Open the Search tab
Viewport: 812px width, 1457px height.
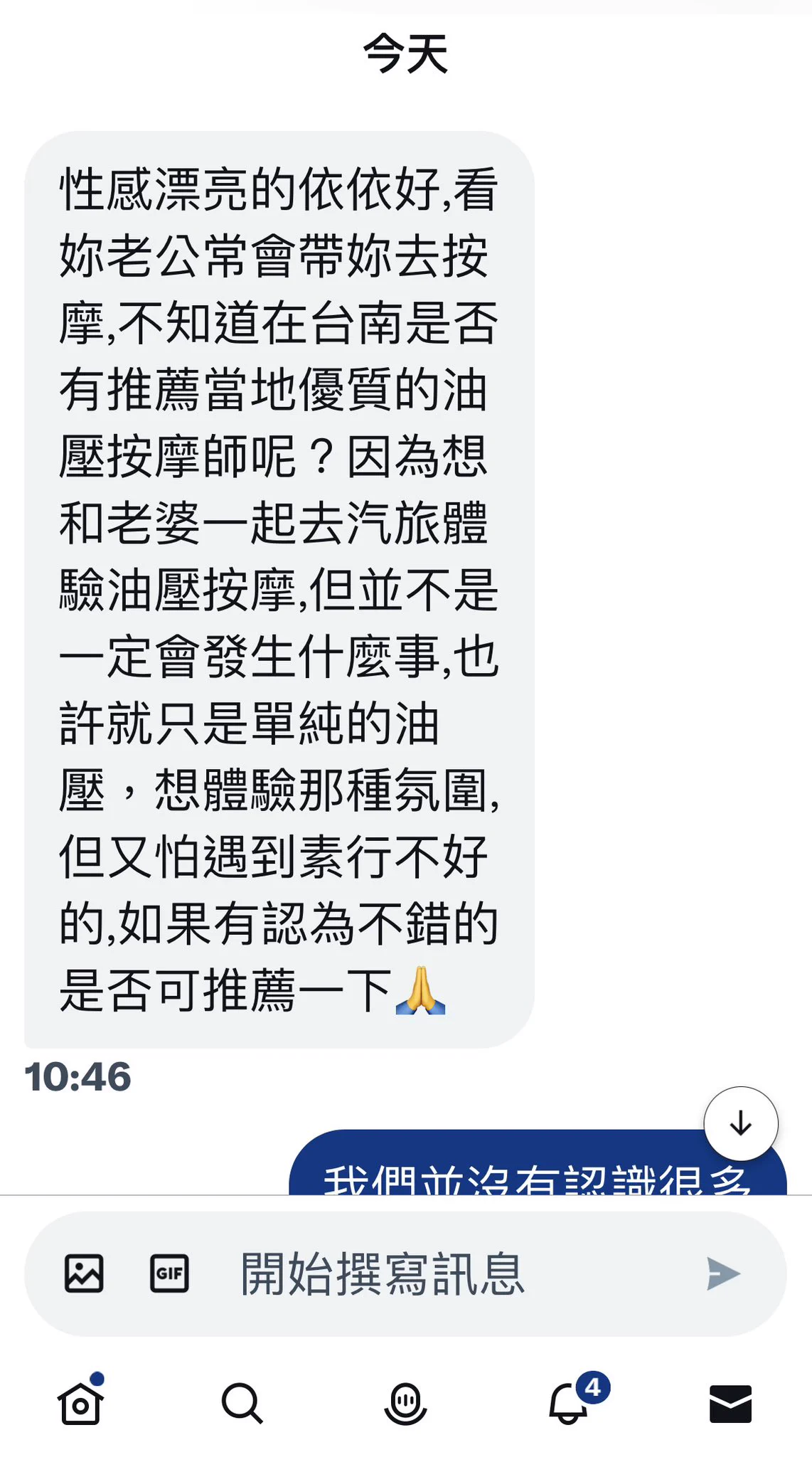pyautogui.click(x=242, y=1404)
